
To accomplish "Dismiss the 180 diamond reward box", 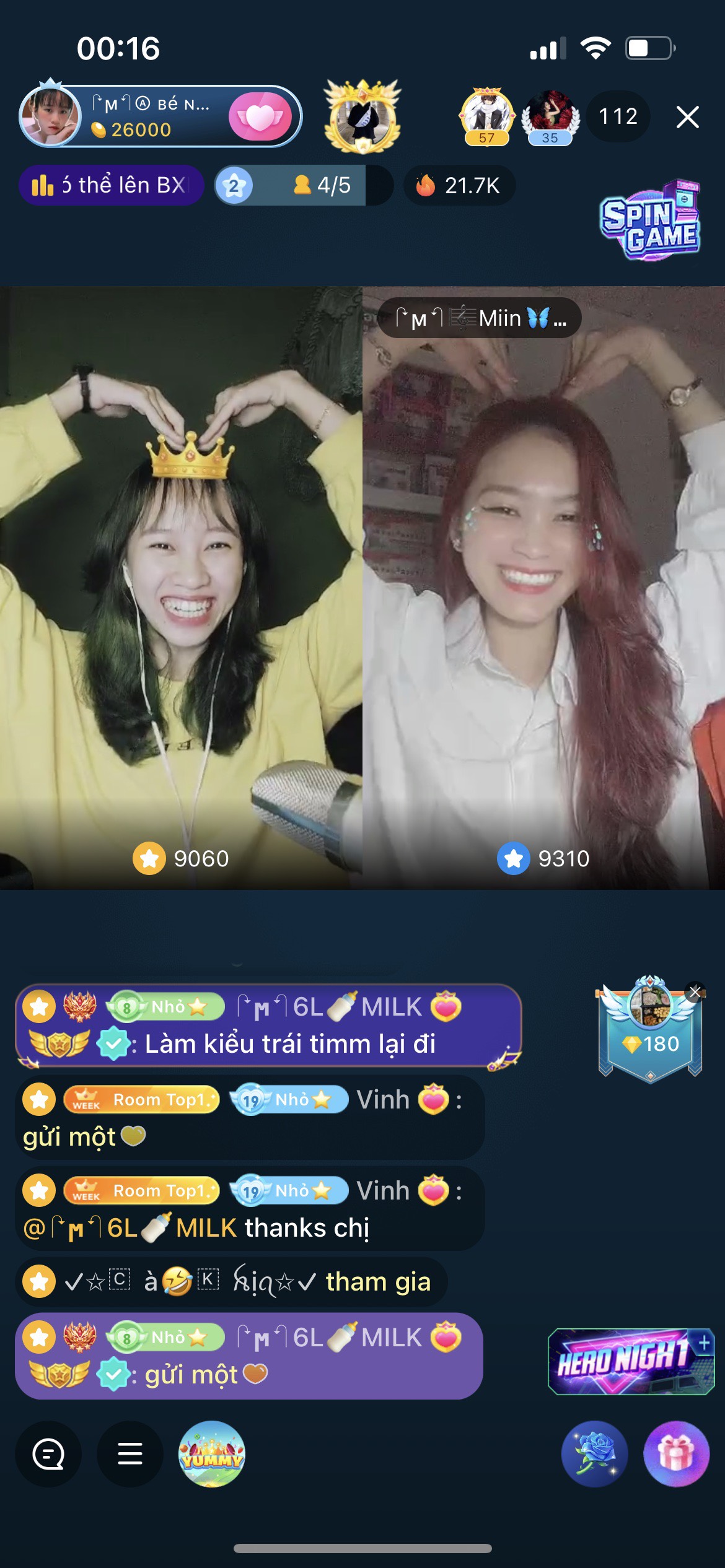I will (695, 991).
